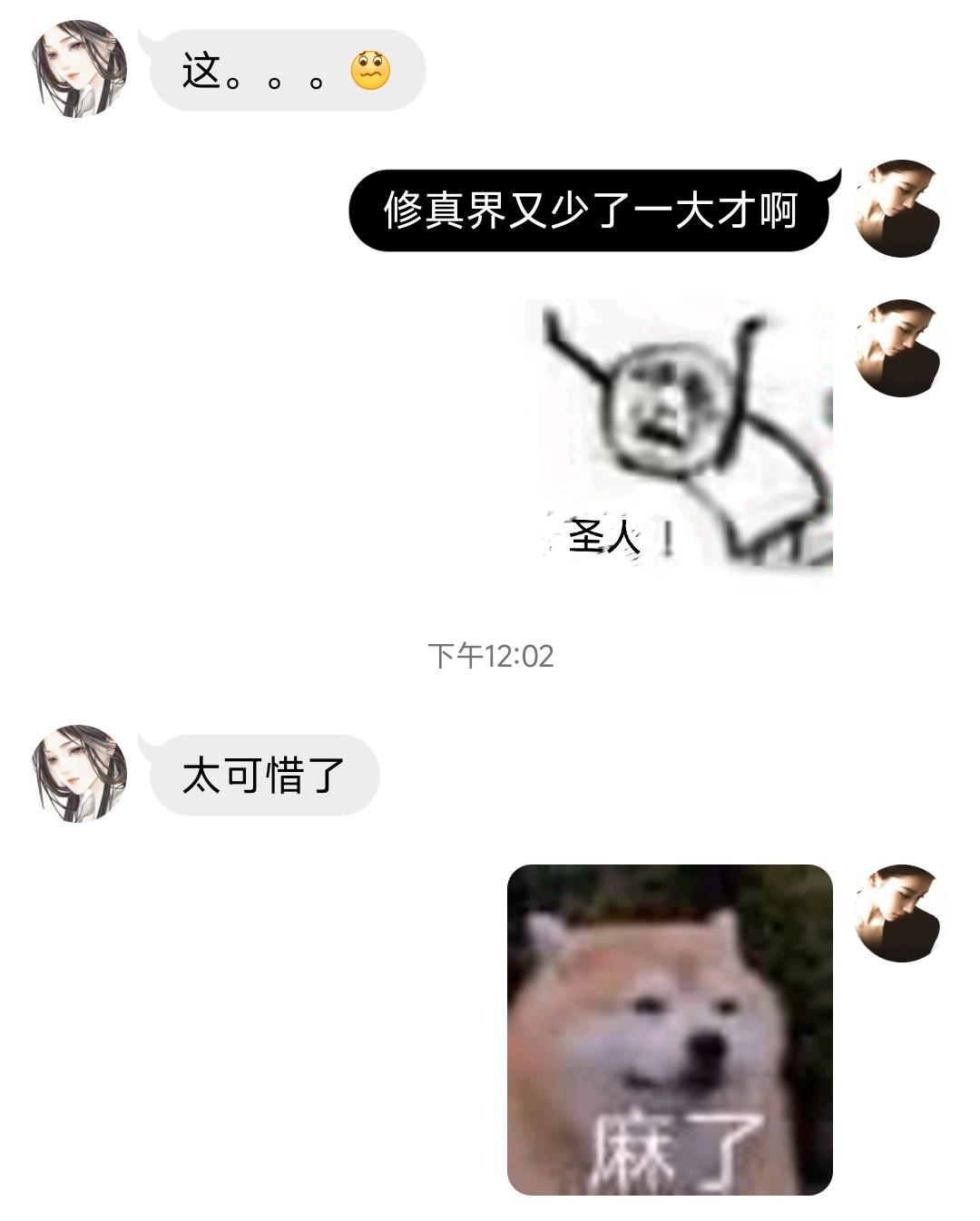Click the 圣人 caption text on the sticker

click(603, 536)
